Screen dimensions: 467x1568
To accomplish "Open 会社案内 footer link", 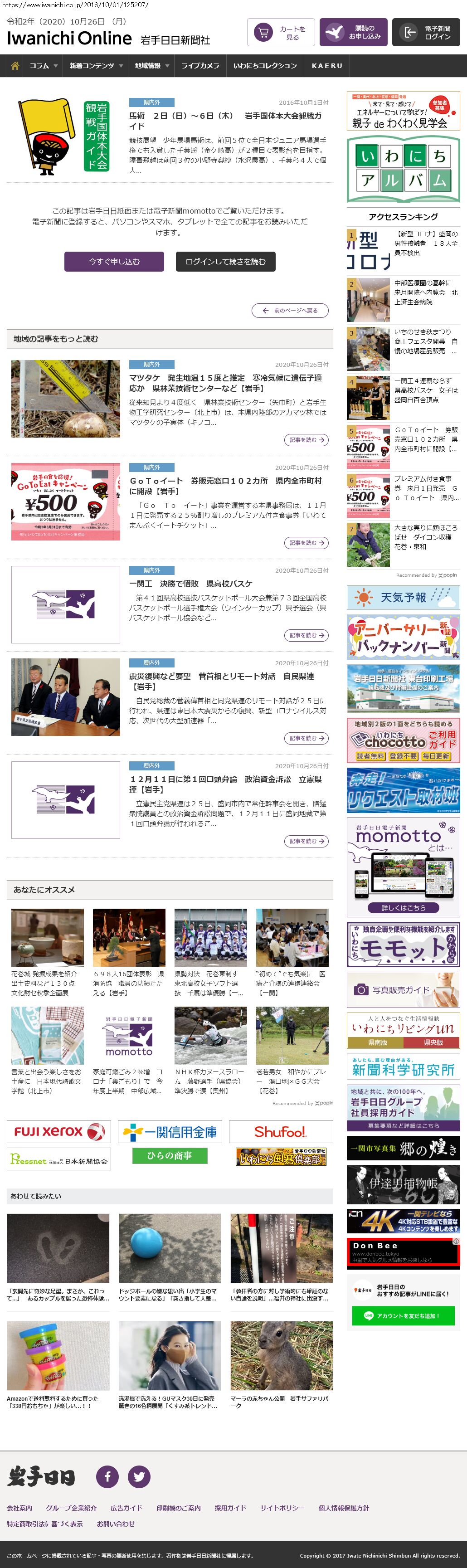I will click(x=19, y=1508).
